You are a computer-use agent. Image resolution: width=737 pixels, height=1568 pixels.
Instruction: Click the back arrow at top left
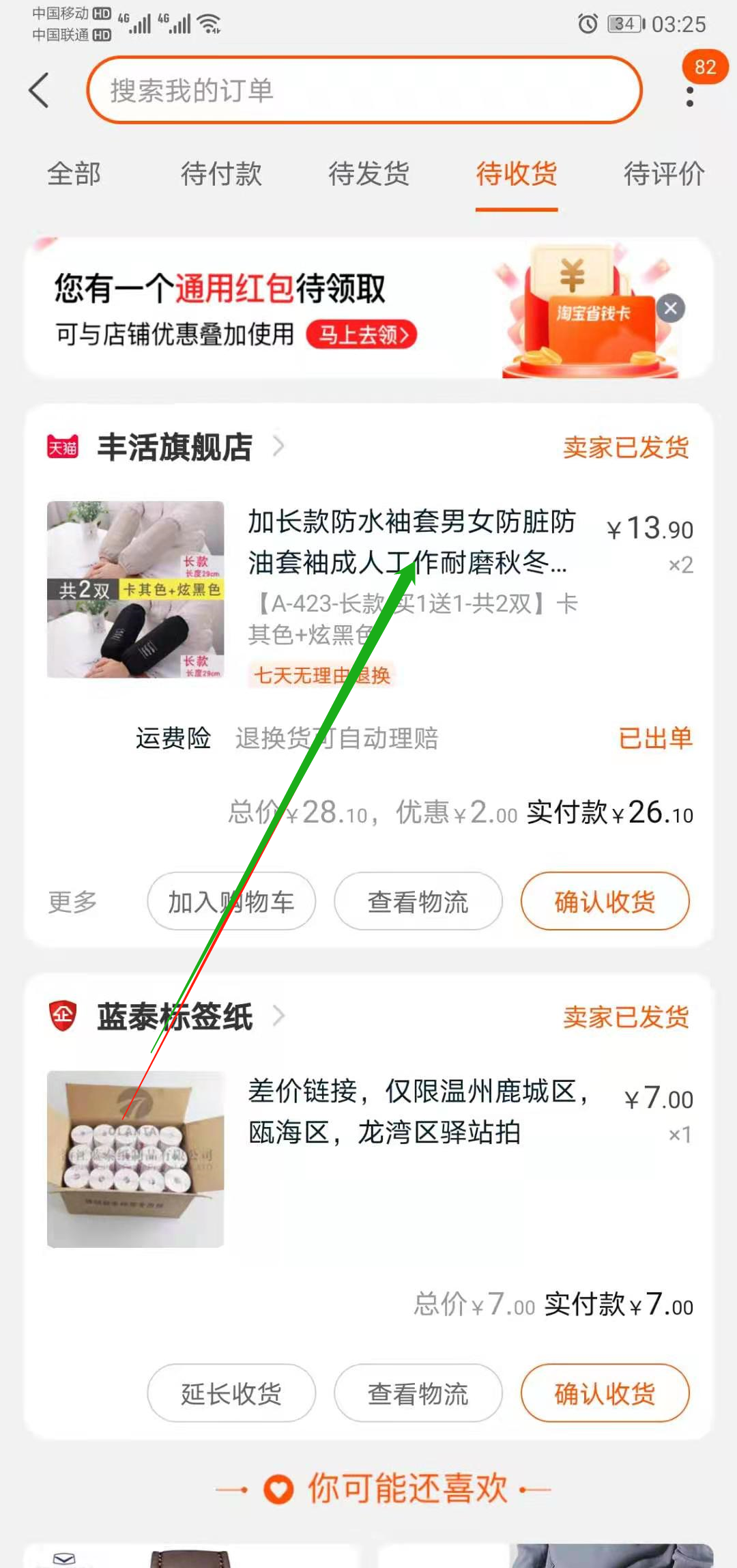tap(39, 89)
